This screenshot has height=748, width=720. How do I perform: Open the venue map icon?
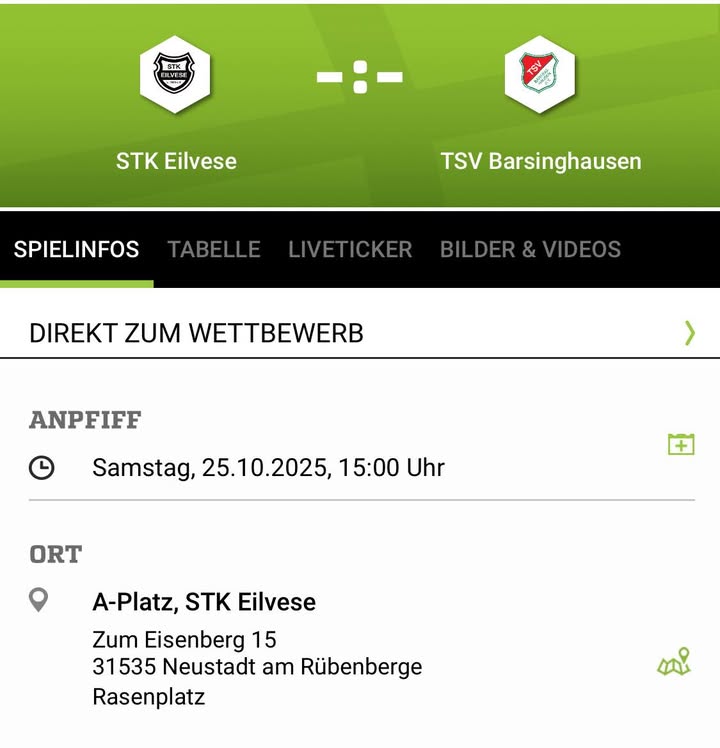point(674,662)
